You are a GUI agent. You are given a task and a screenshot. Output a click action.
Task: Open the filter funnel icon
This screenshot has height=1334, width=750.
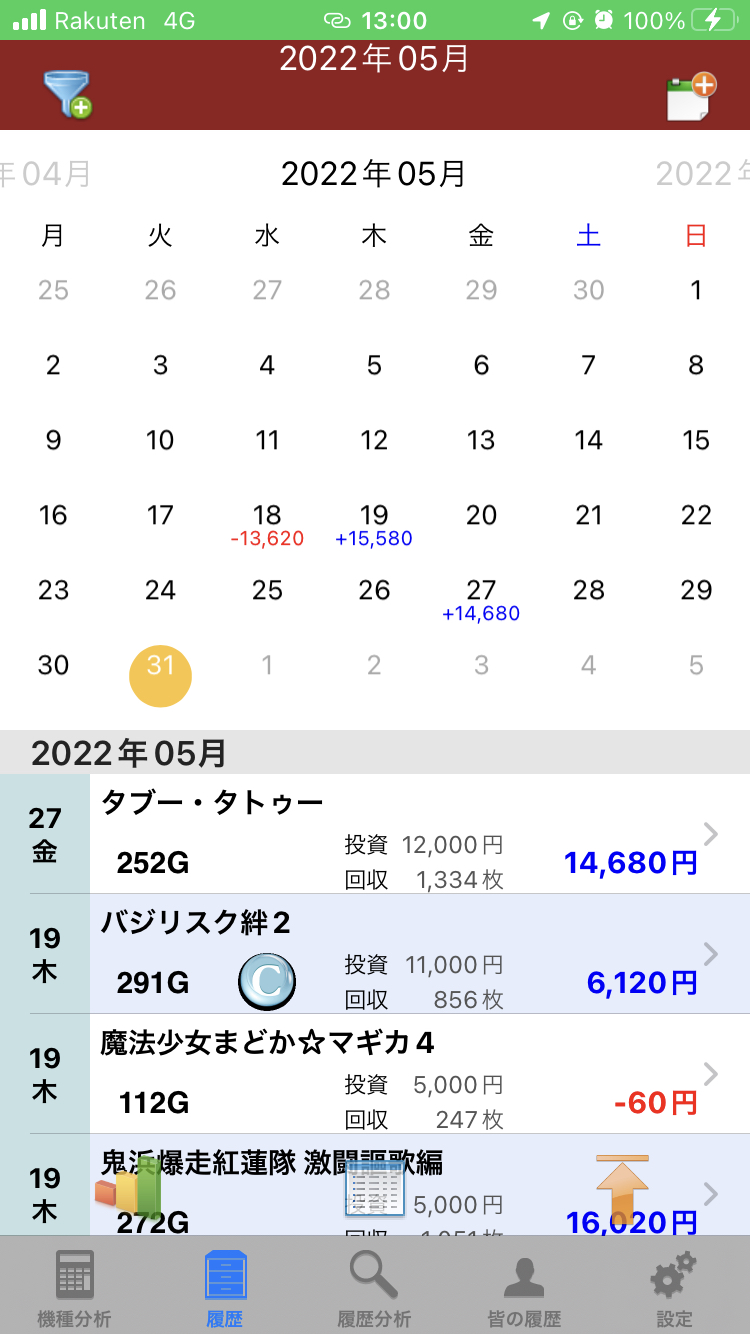click(x=67, y=94)
